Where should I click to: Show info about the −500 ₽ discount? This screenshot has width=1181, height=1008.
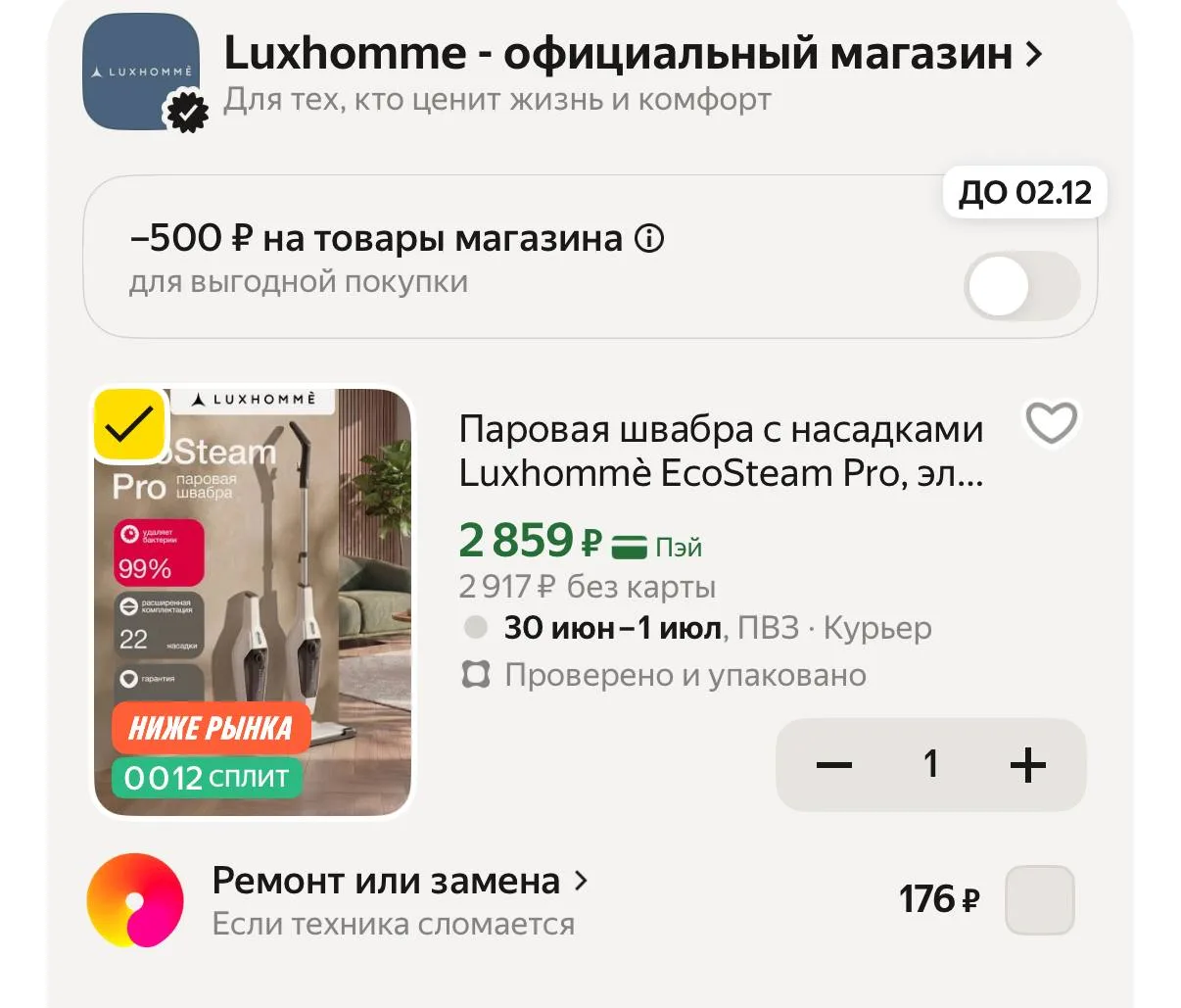[649, 238]
